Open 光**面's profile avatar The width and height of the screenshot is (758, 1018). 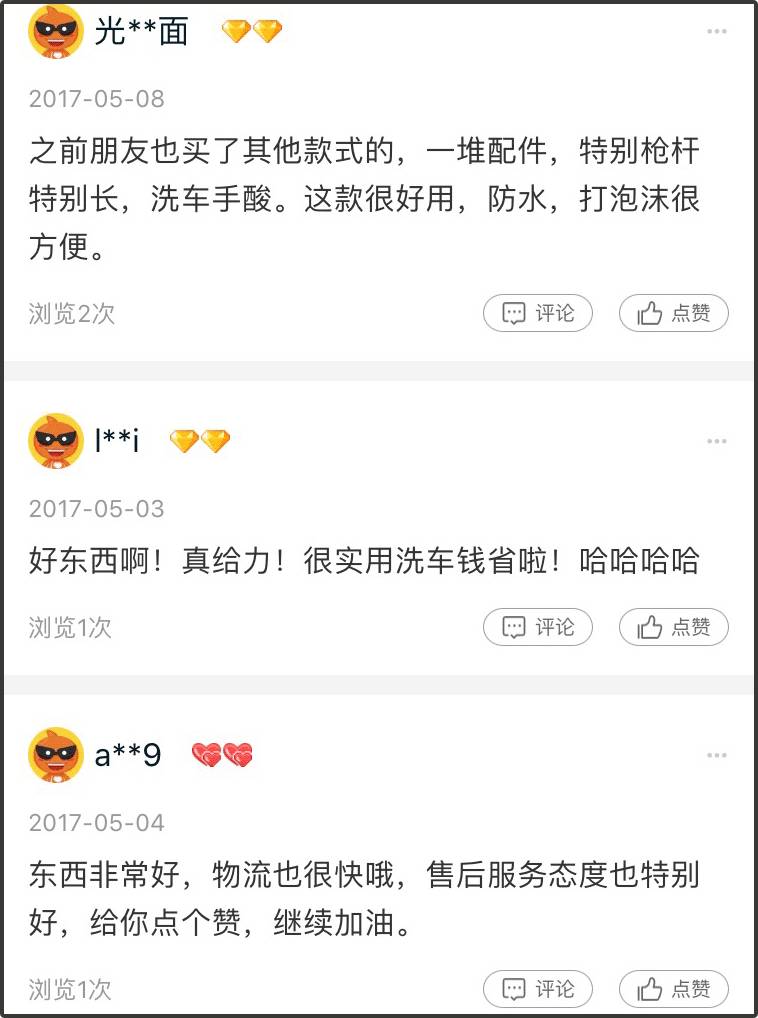[56, 31]
